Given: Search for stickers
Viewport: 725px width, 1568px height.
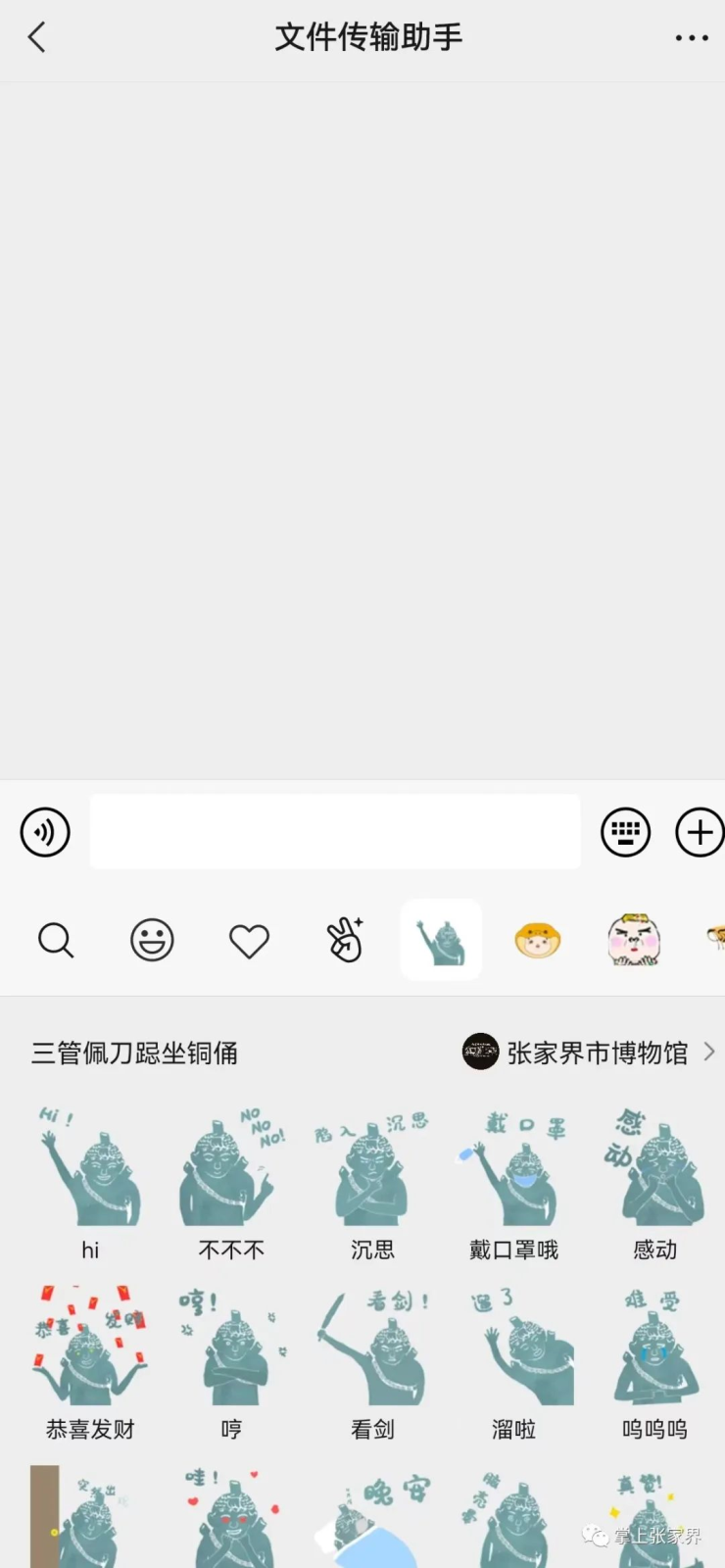Looking at the screenshot, I should (56, 940).
